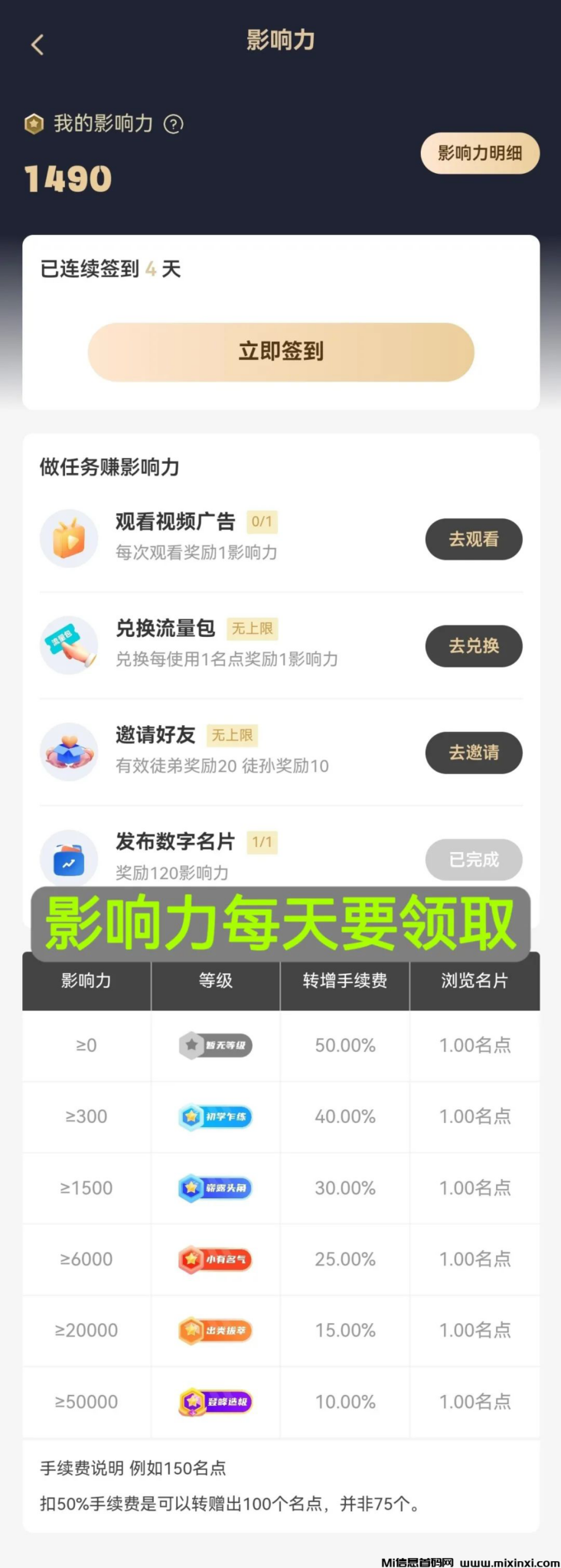
Task: Click the 小有名气 red level badge
Action: click(x=215, y=1259)
